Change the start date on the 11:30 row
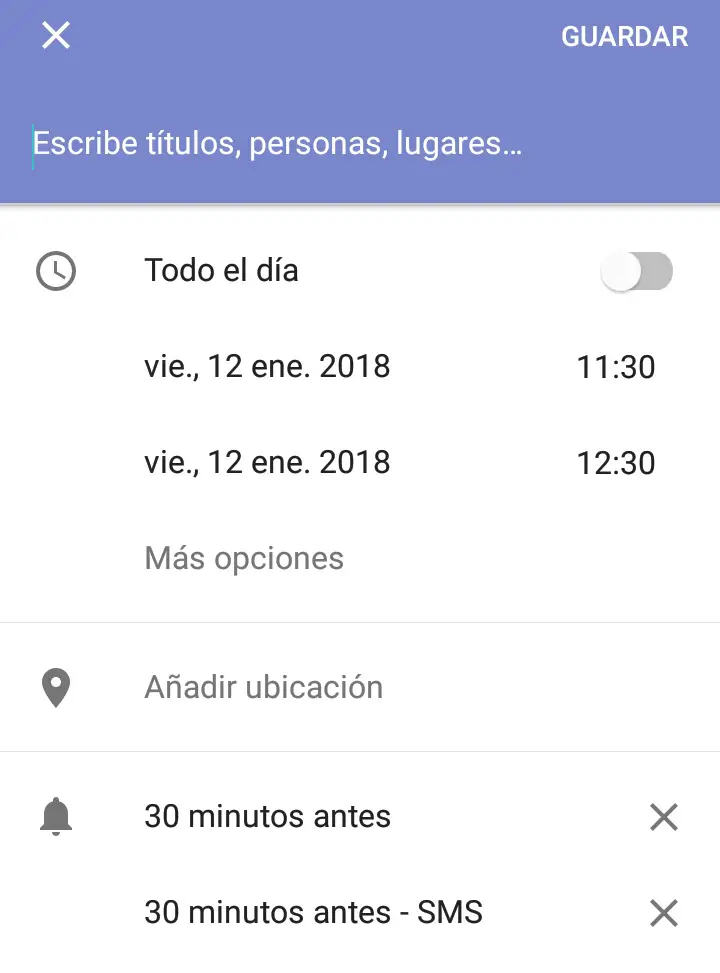This screenshot has height=973, width=720. (x=267, y=367)
